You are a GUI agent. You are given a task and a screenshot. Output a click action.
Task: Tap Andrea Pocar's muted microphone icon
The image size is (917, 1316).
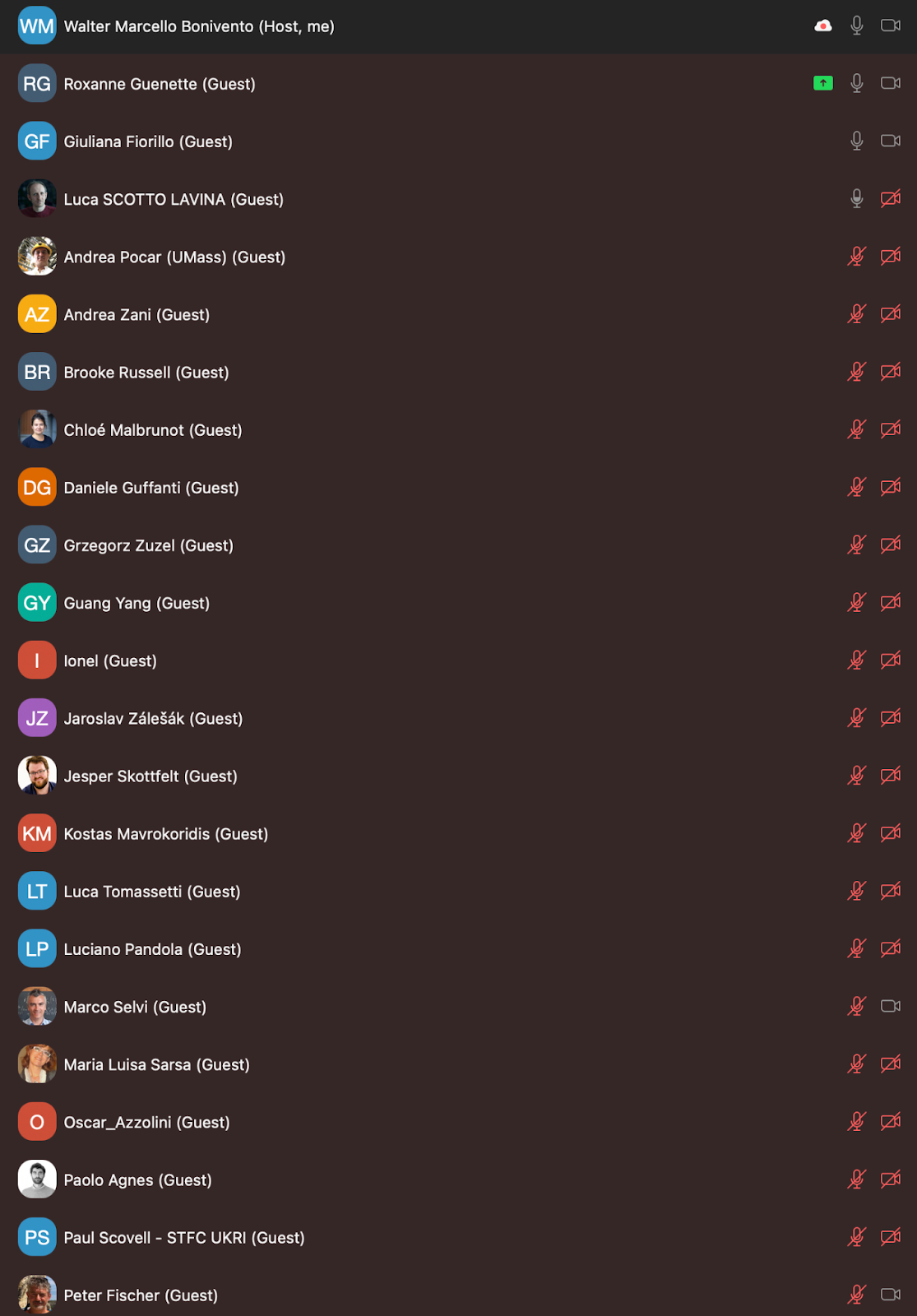coord(856,257)
